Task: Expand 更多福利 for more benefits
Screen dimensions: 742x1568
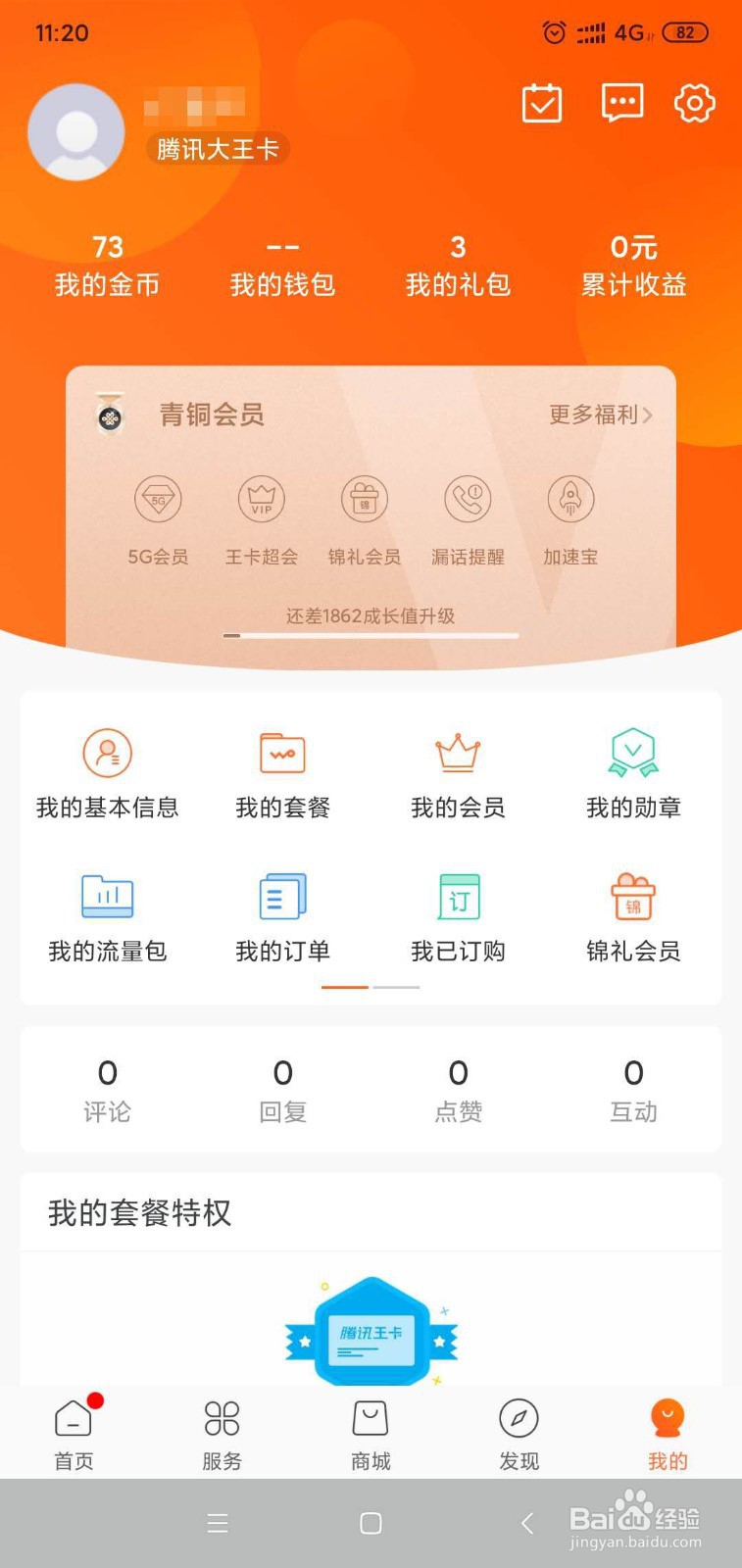Action: click(x=600, y=416)
